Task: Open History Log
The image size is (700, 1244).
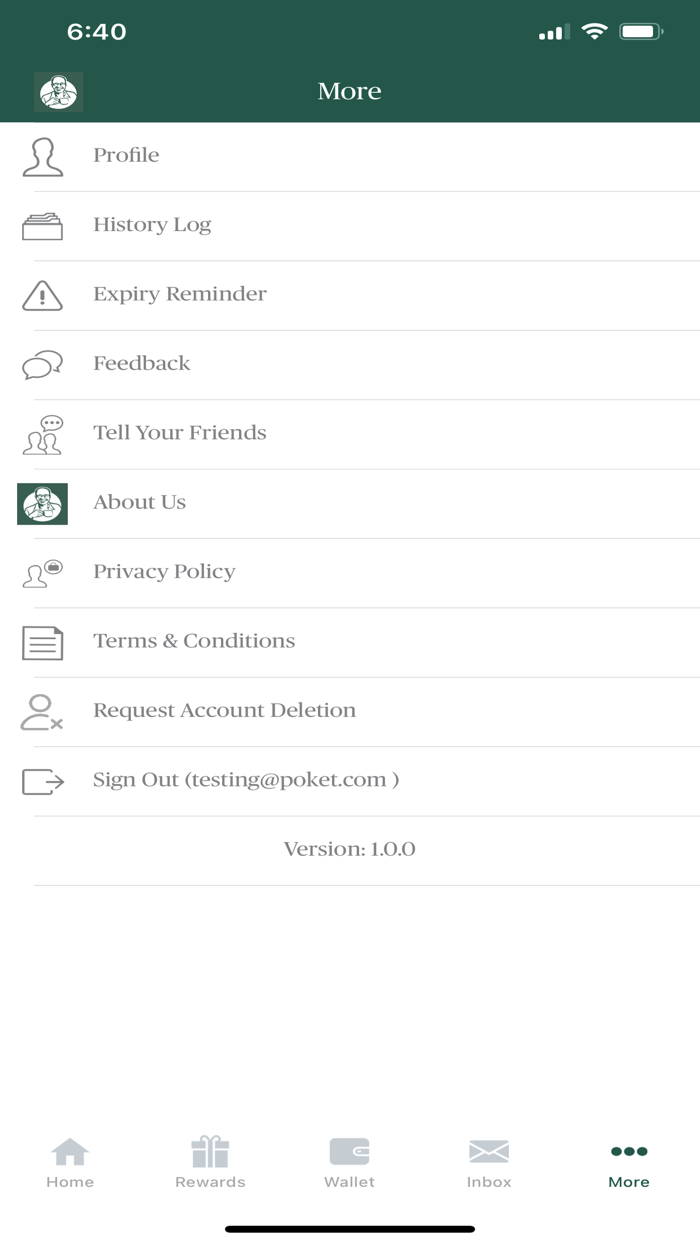Action: 350,226
